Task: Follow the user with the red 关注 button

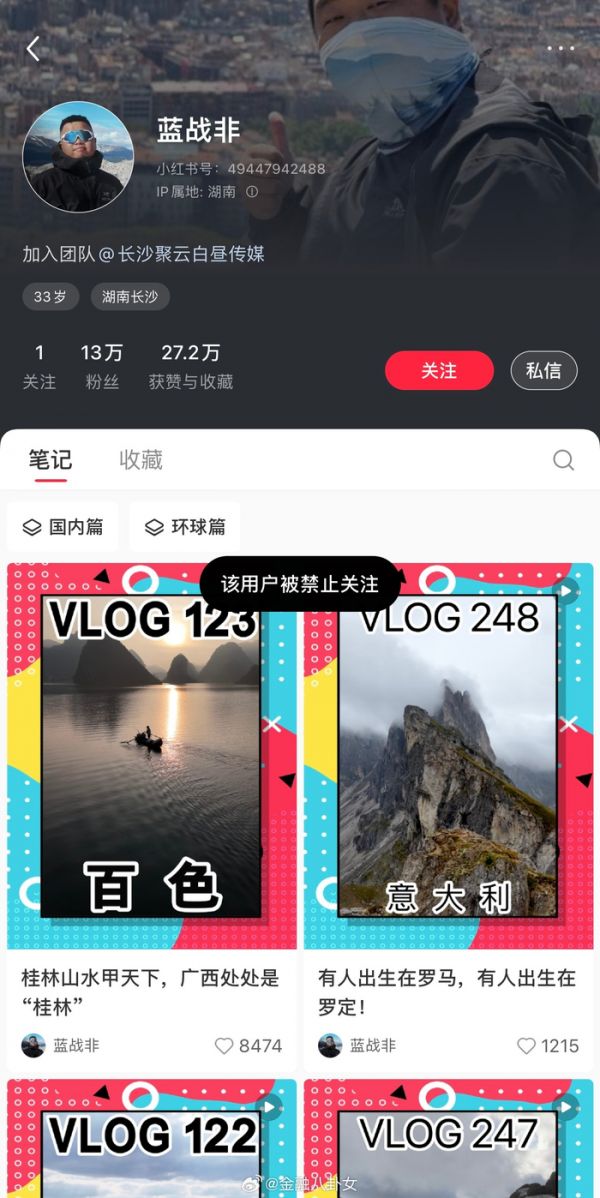Action: [439, 370]
